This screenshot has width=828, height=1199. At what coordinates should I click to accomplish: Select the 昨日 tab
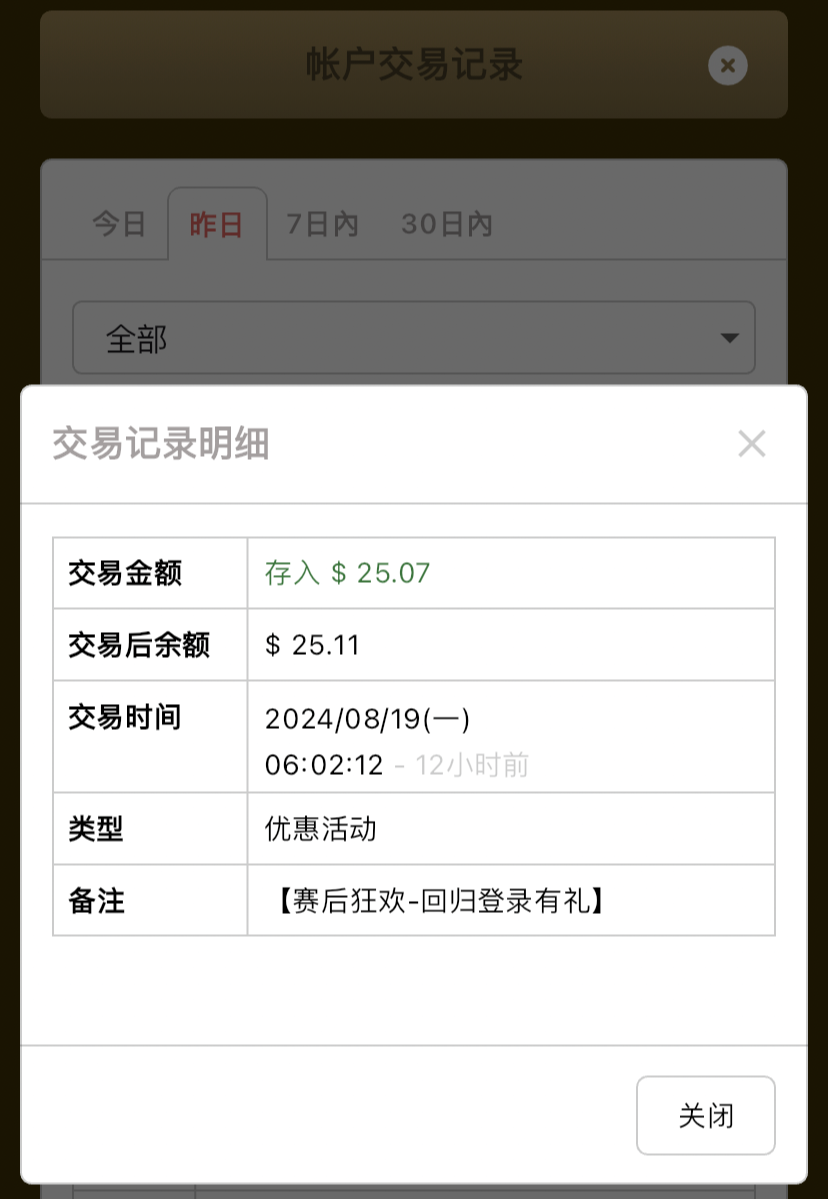[217, 224]
